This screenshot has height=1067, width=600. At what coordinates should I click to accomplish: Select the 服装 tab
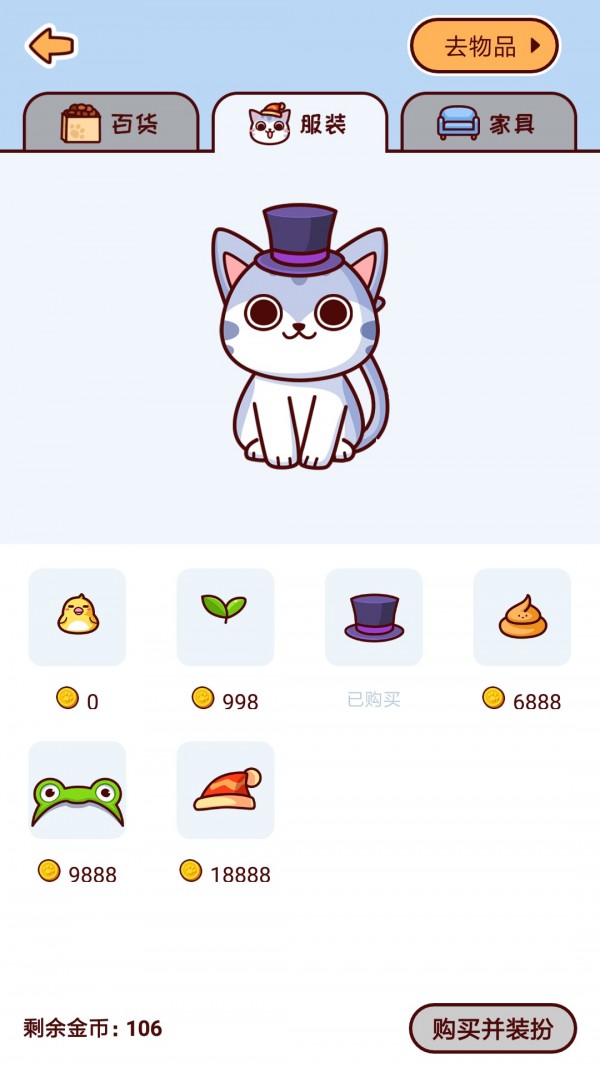[x=299, y=124]
